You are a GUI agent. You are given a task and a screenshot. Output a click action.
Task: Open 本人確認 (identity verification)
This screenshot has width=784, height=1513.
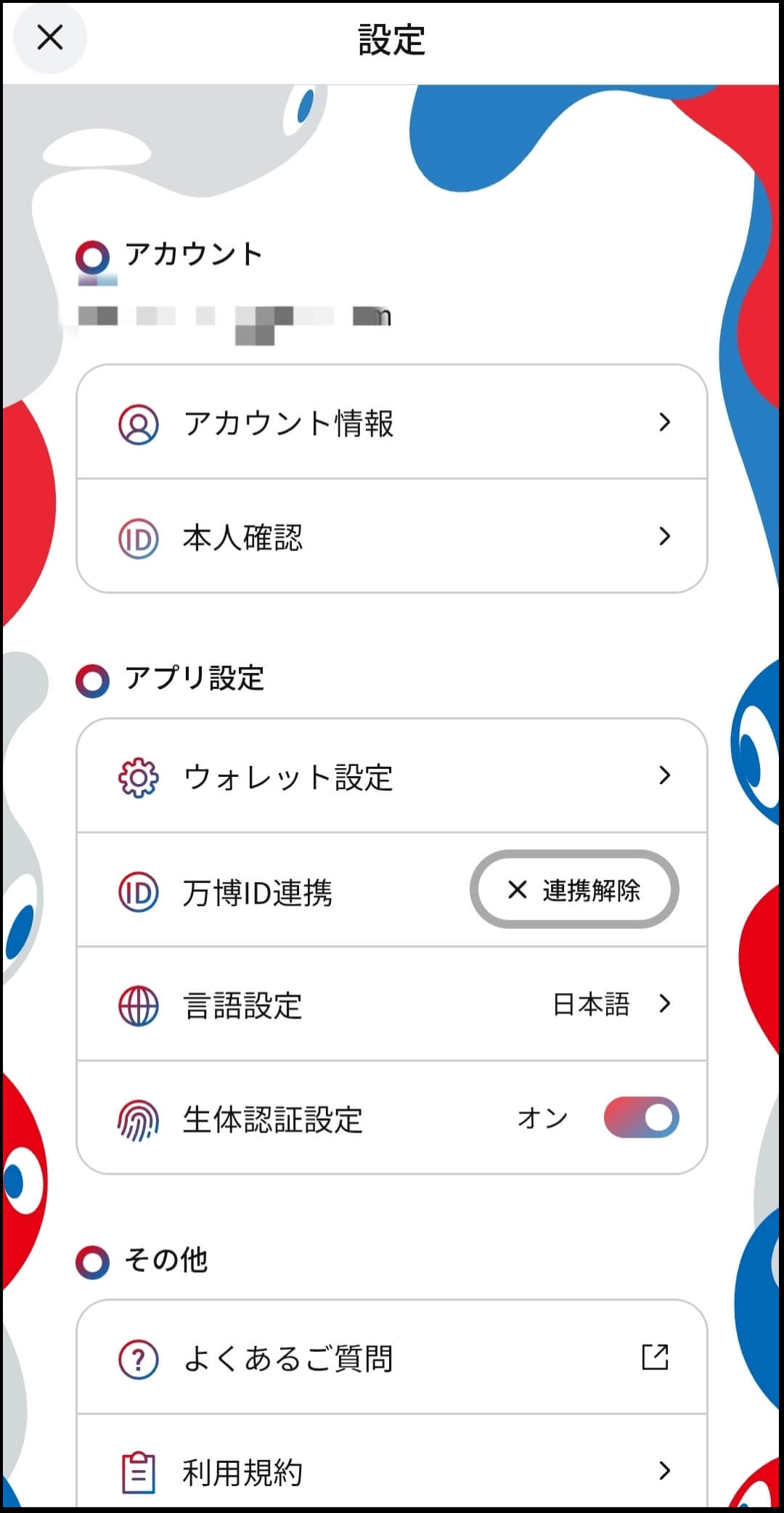(392, 537)
